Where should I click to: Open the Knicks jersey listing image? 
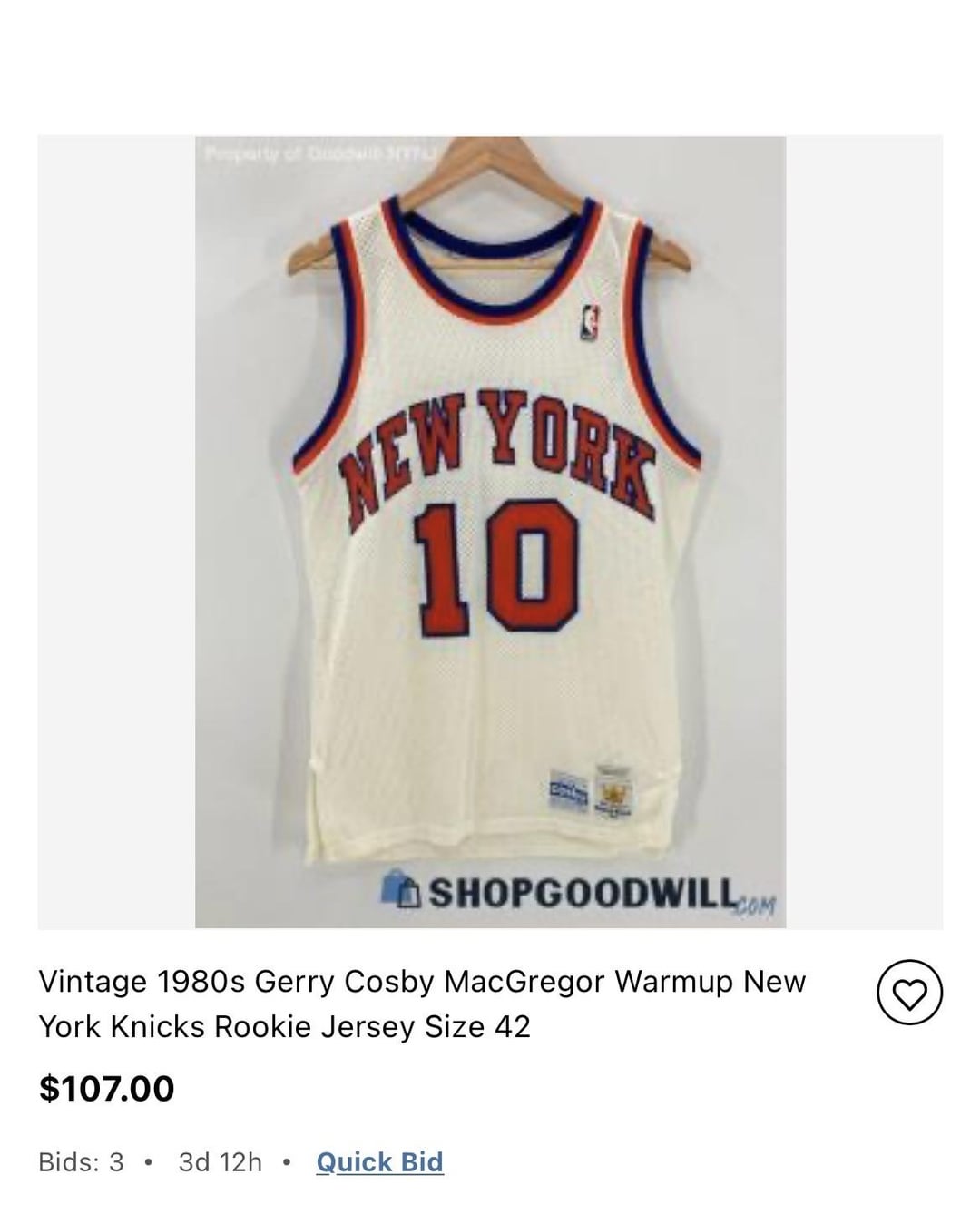pos(490,532)
